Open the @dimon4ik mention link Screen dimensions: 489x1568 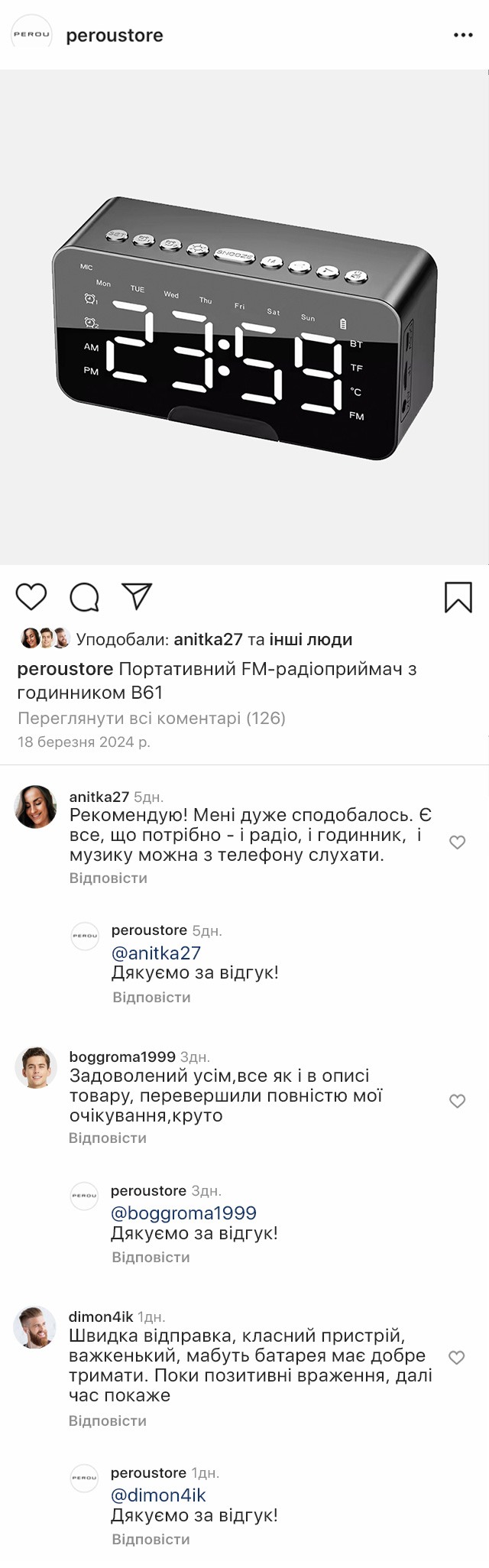158,1495
